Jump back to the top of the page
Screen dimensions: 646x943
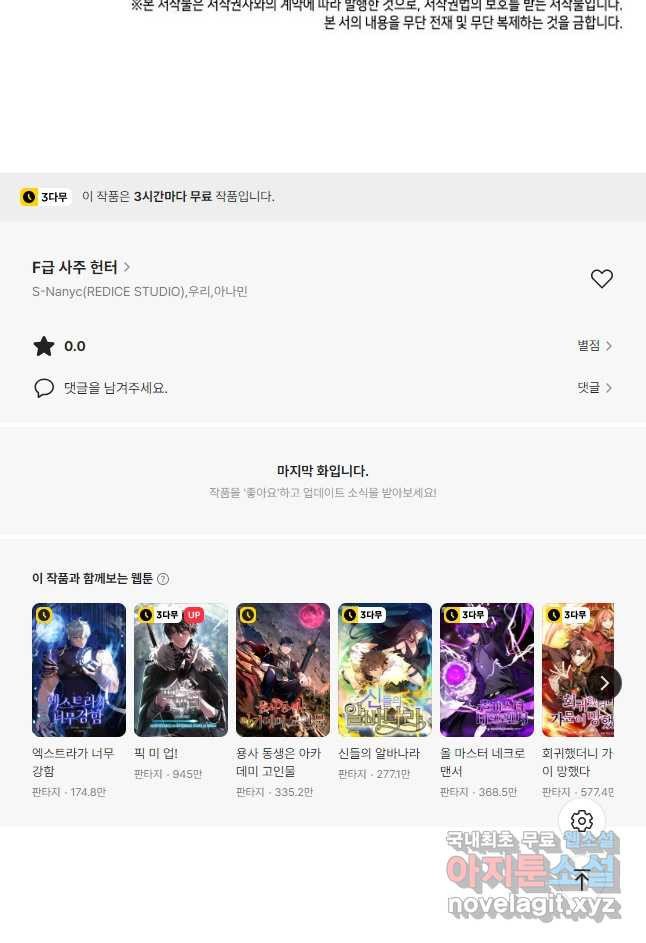[x=582, y=880]
